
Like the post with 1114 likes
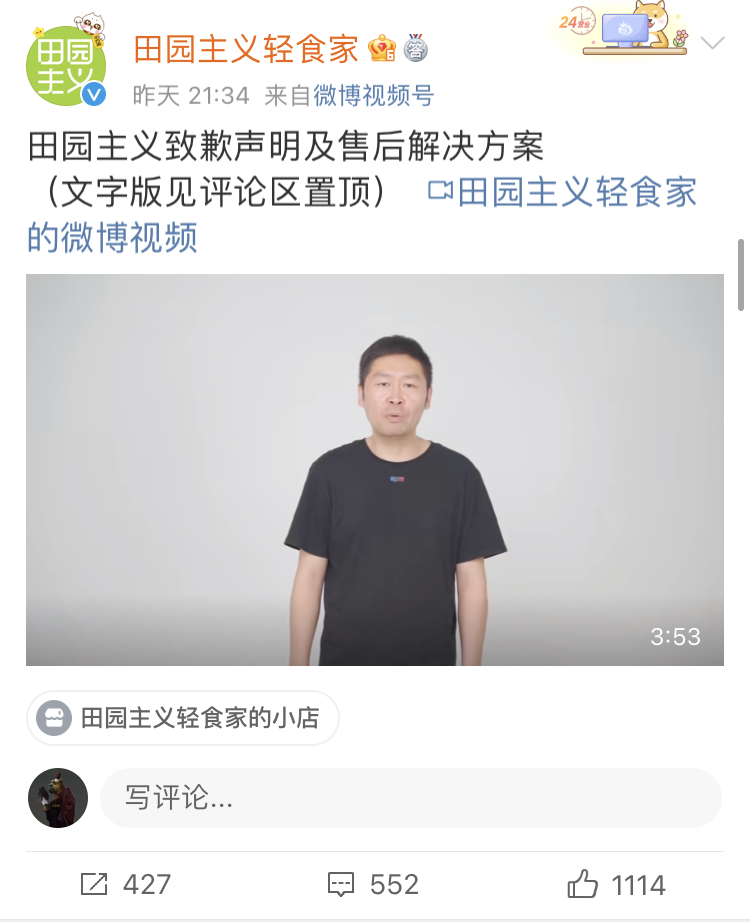pyautogui.click(x=616, y=884)
